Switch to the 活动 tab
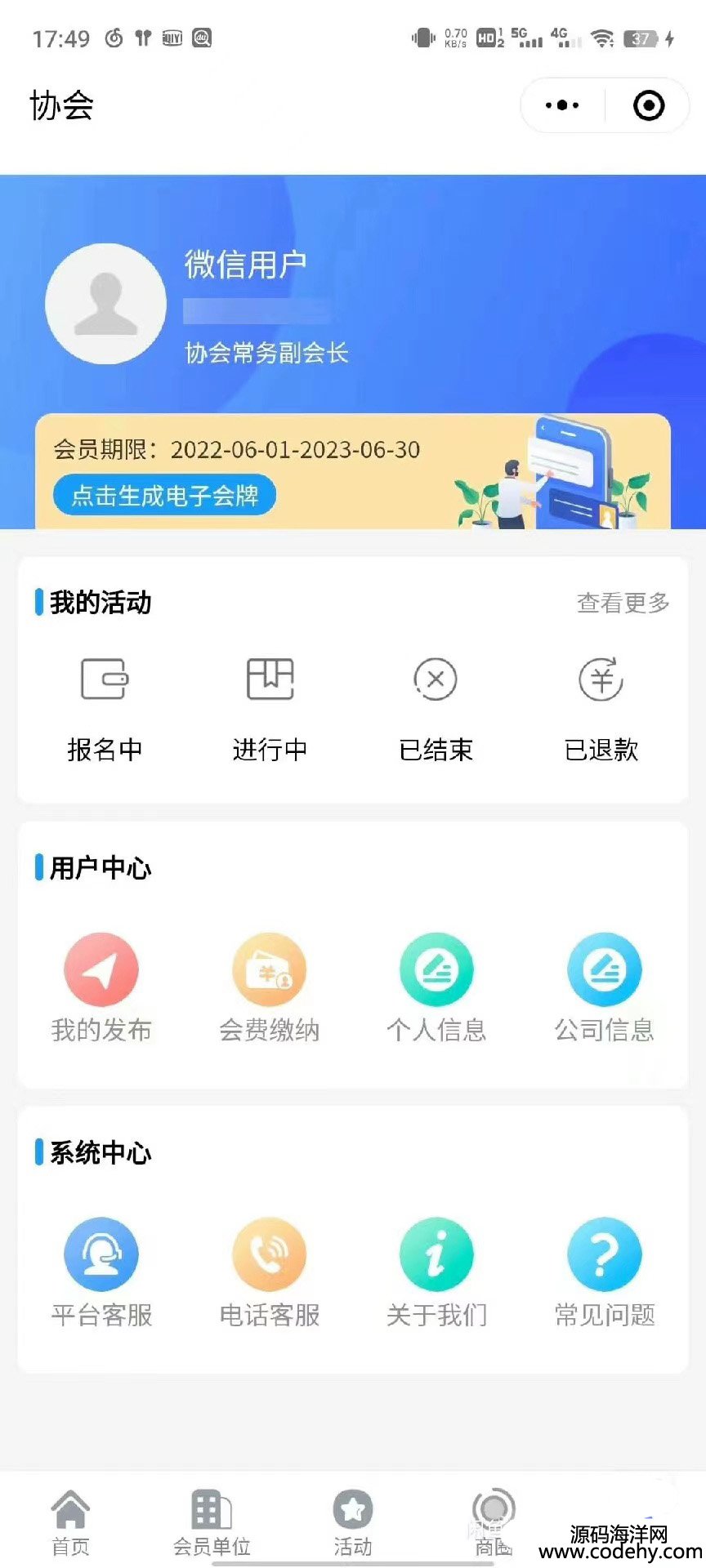The height and width of the screenshot is (1568, 706). tap(353, 1522)
